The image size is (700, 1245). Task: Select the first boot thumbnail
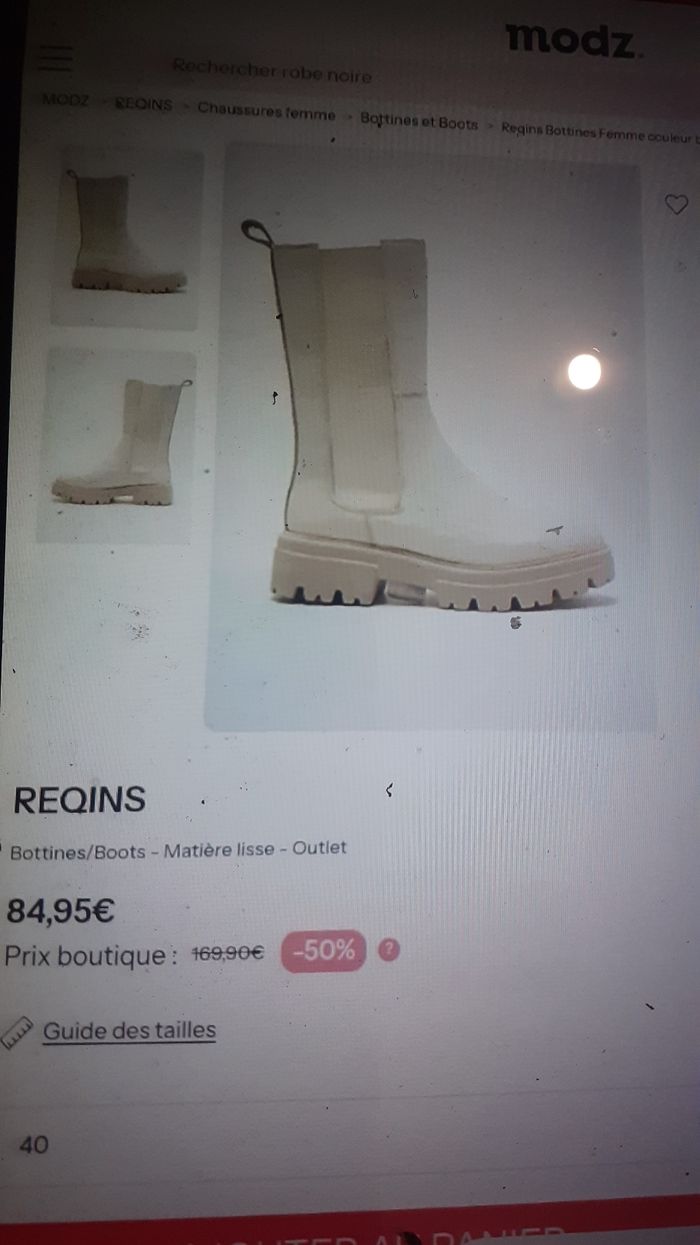pos(126,237)
